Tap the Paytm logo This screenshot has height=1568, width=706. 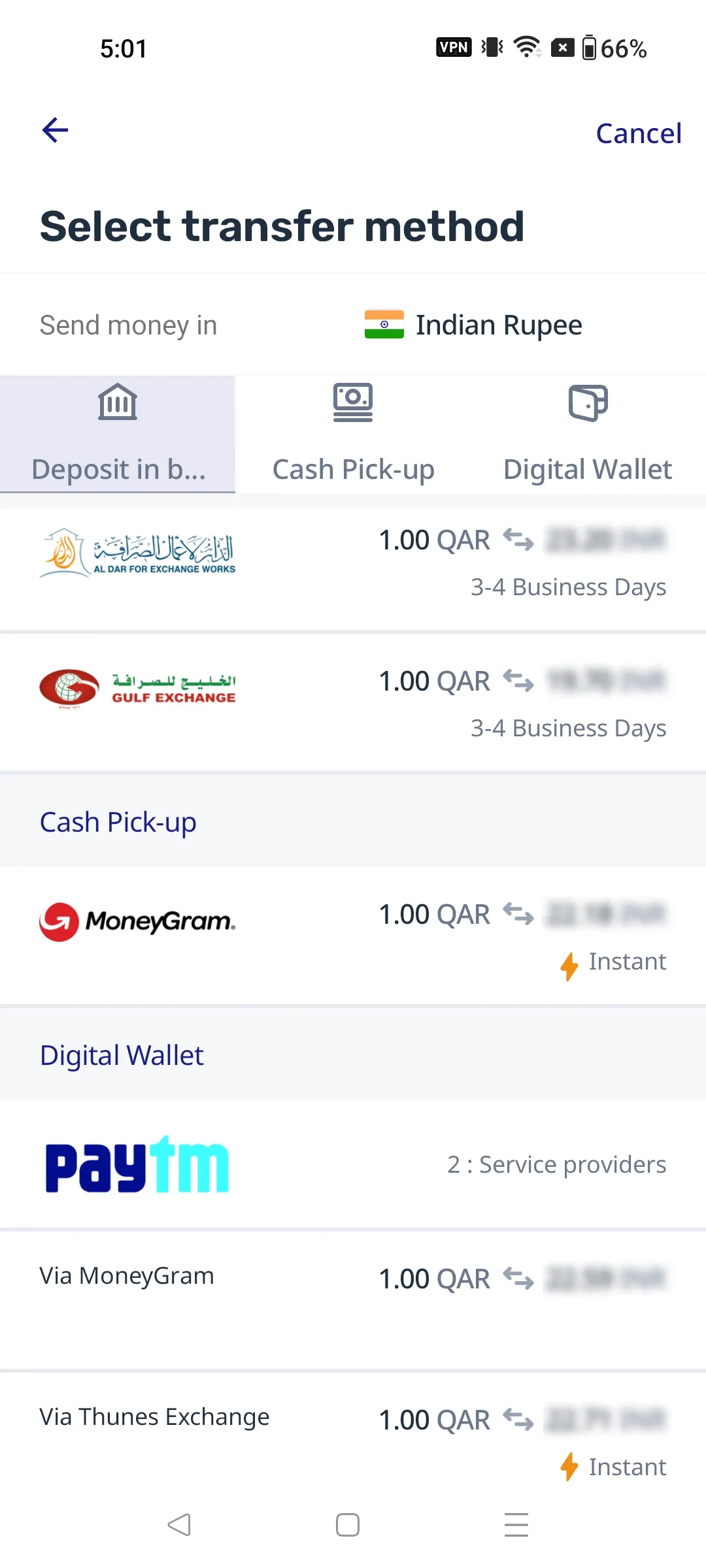tap(136, 1166)
